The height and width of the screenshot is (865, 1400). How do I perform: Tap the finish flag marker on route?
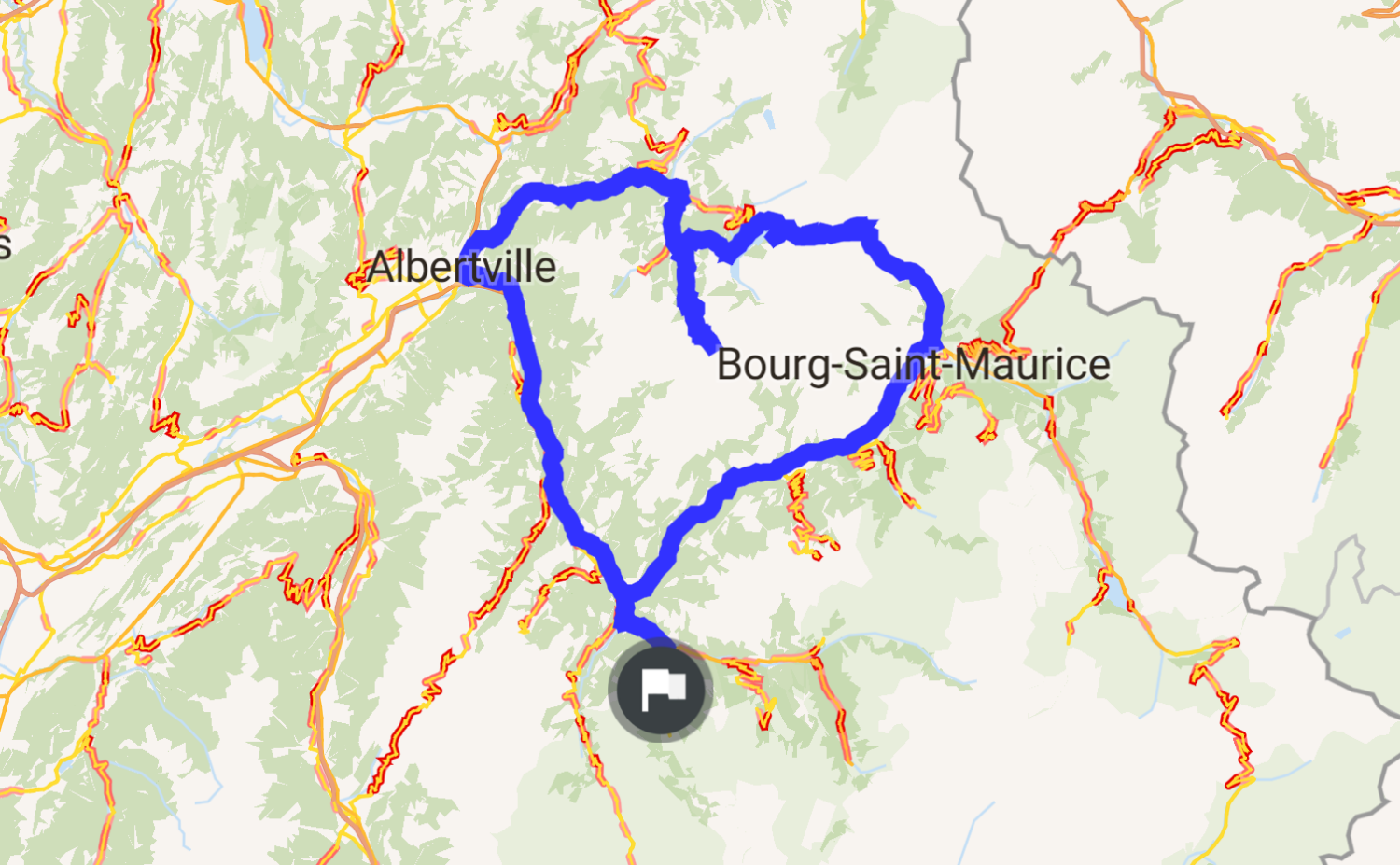(x=661, y=691)
